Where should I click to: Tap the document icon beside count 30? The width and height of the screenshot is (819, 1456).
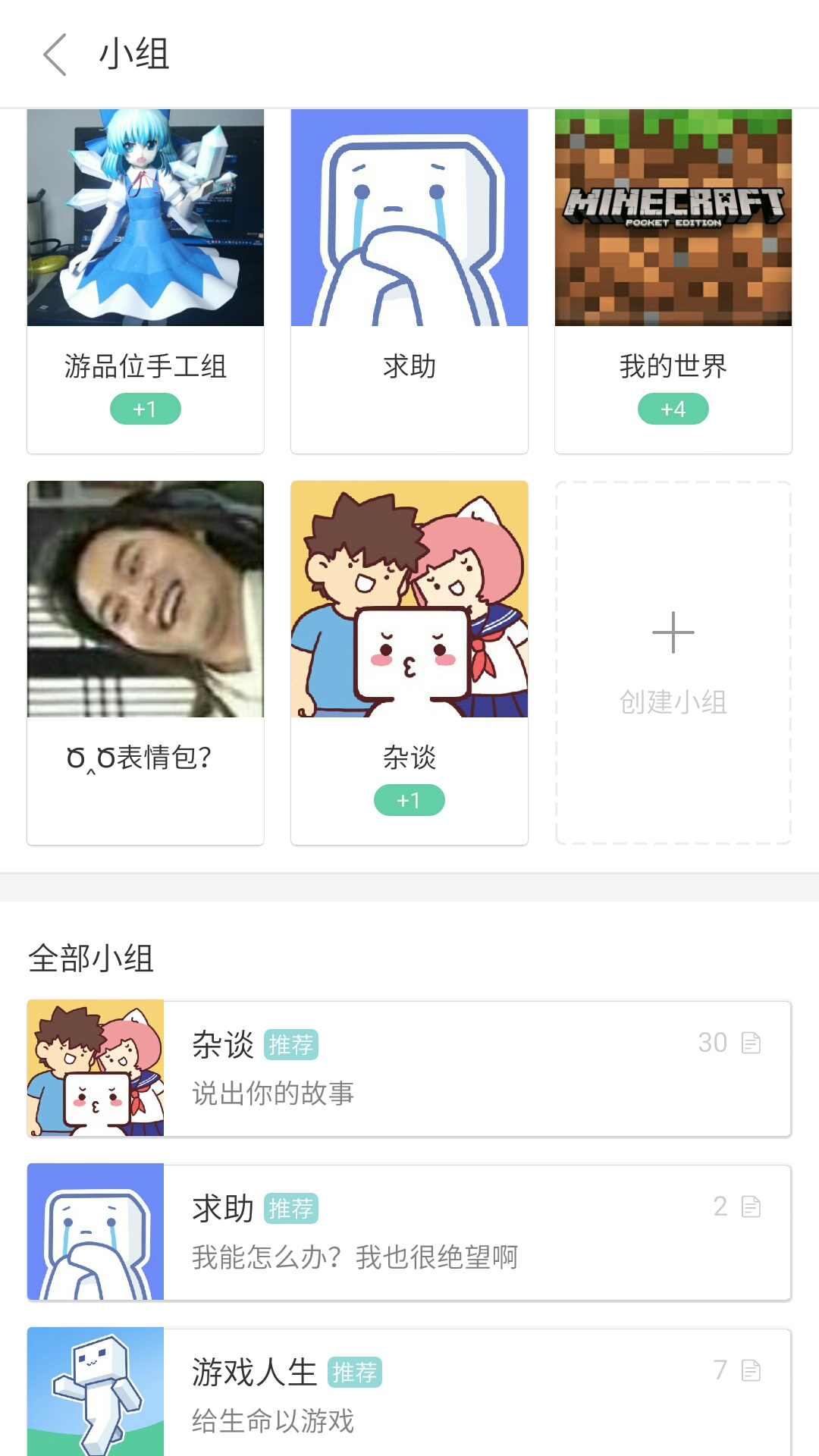coord(751,1043)
